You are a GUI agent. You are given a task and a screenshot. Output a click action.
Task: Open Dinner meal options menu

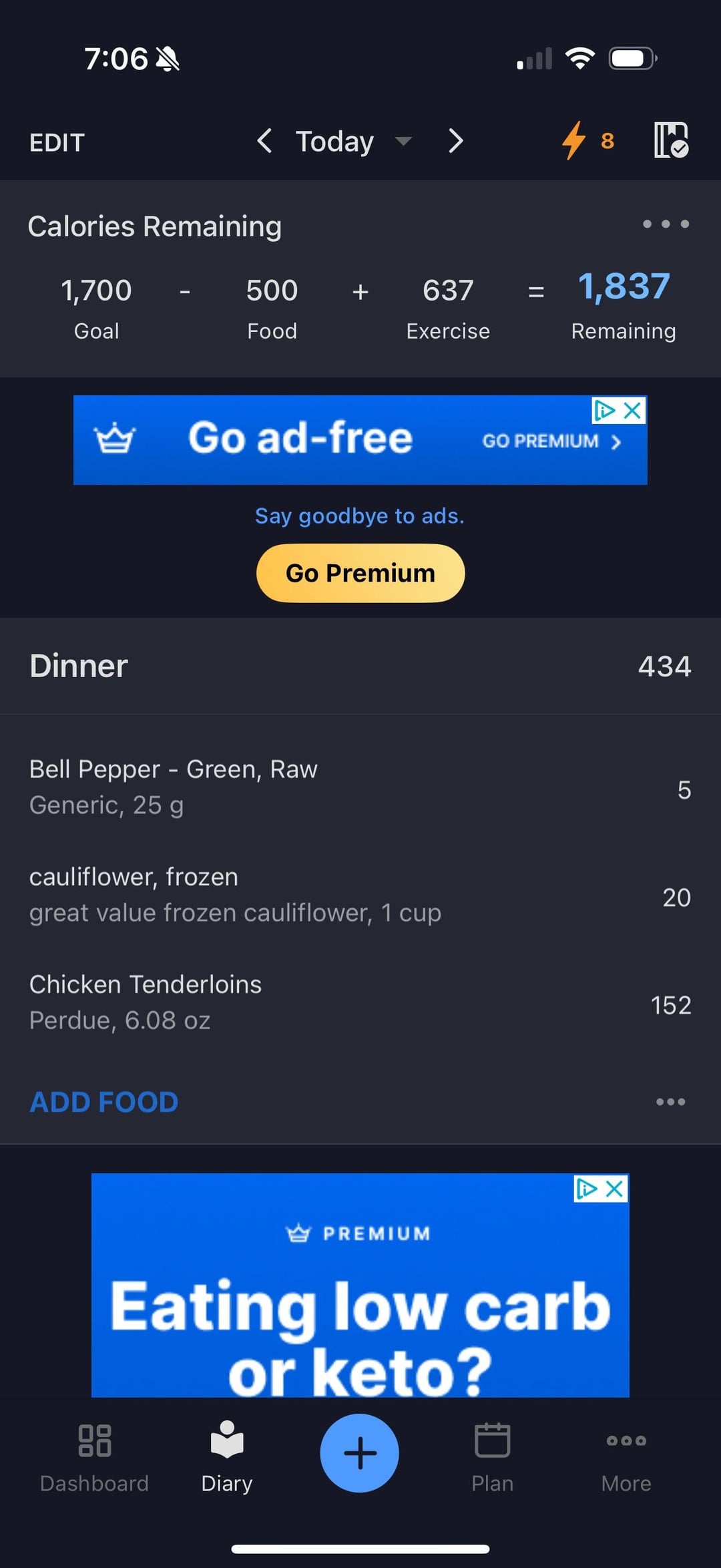670,1102
